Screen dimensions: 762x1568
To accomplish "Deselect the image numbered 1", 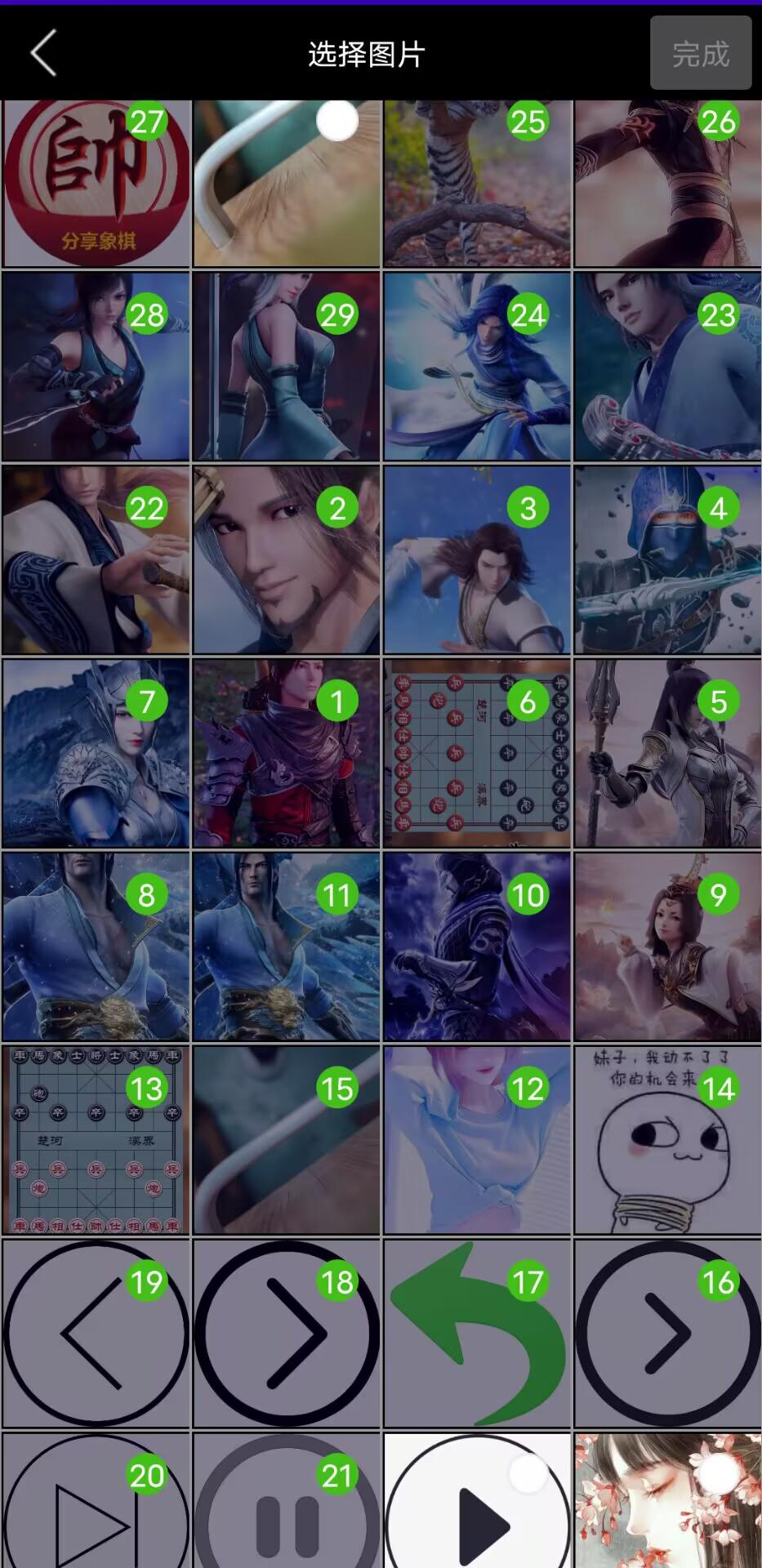I will tap(337, 702).
